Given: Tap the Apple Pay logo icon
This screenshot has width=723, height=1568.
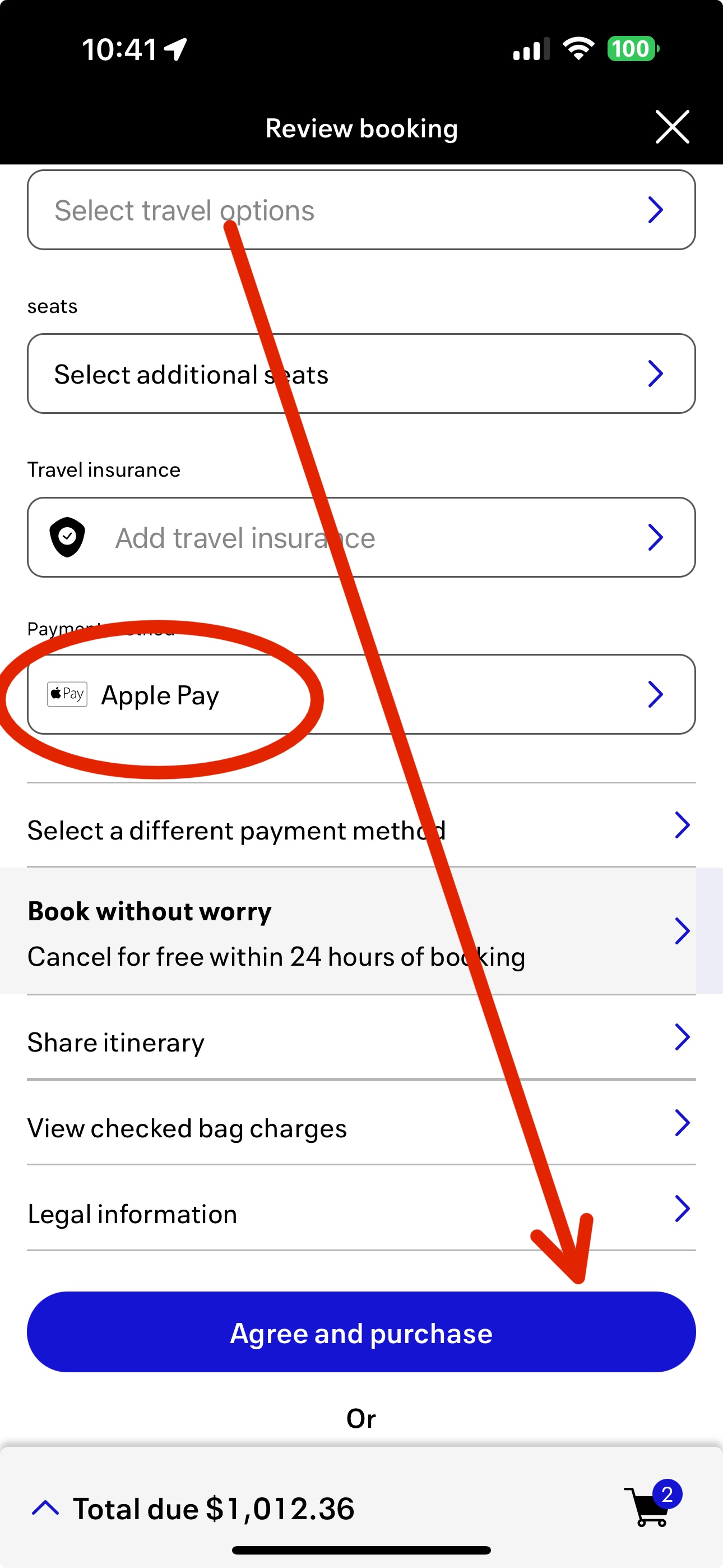Looking at the screenshot, I should click(x=66, y=694).
